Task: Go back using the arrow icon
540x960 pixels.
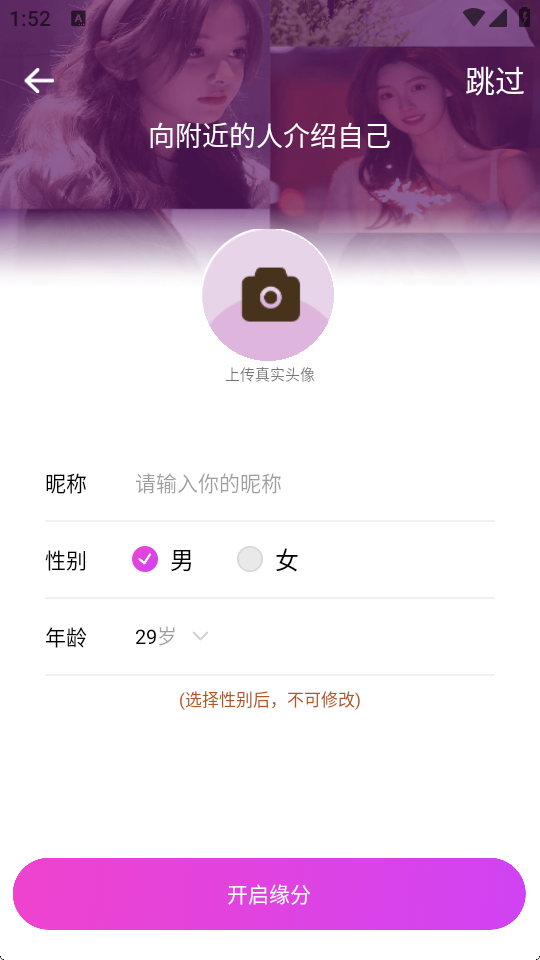Action: pyautogui.click(x=39, y=81)
